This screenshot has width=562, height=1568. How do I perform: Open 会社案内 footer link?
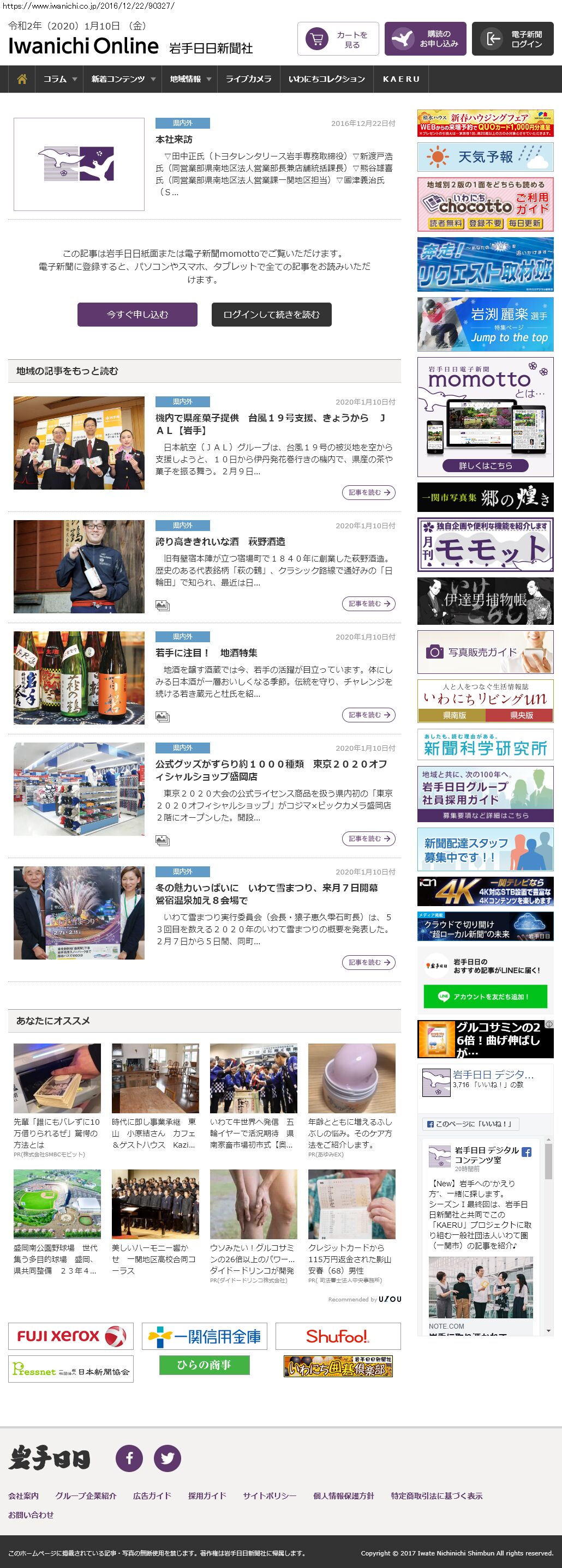[x=23, y=1495]
